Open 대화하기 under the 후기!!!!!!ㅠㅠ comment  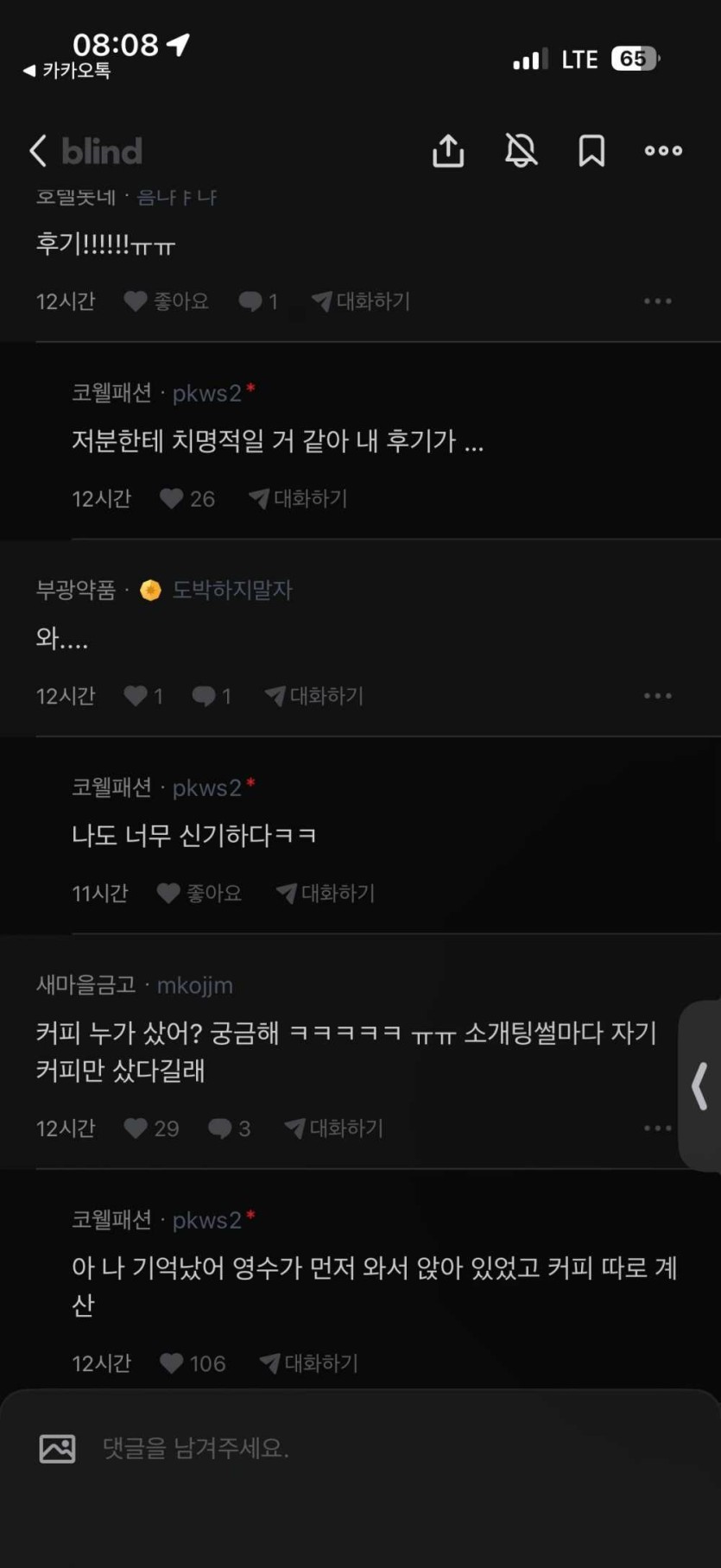click(x=361, y=301)
